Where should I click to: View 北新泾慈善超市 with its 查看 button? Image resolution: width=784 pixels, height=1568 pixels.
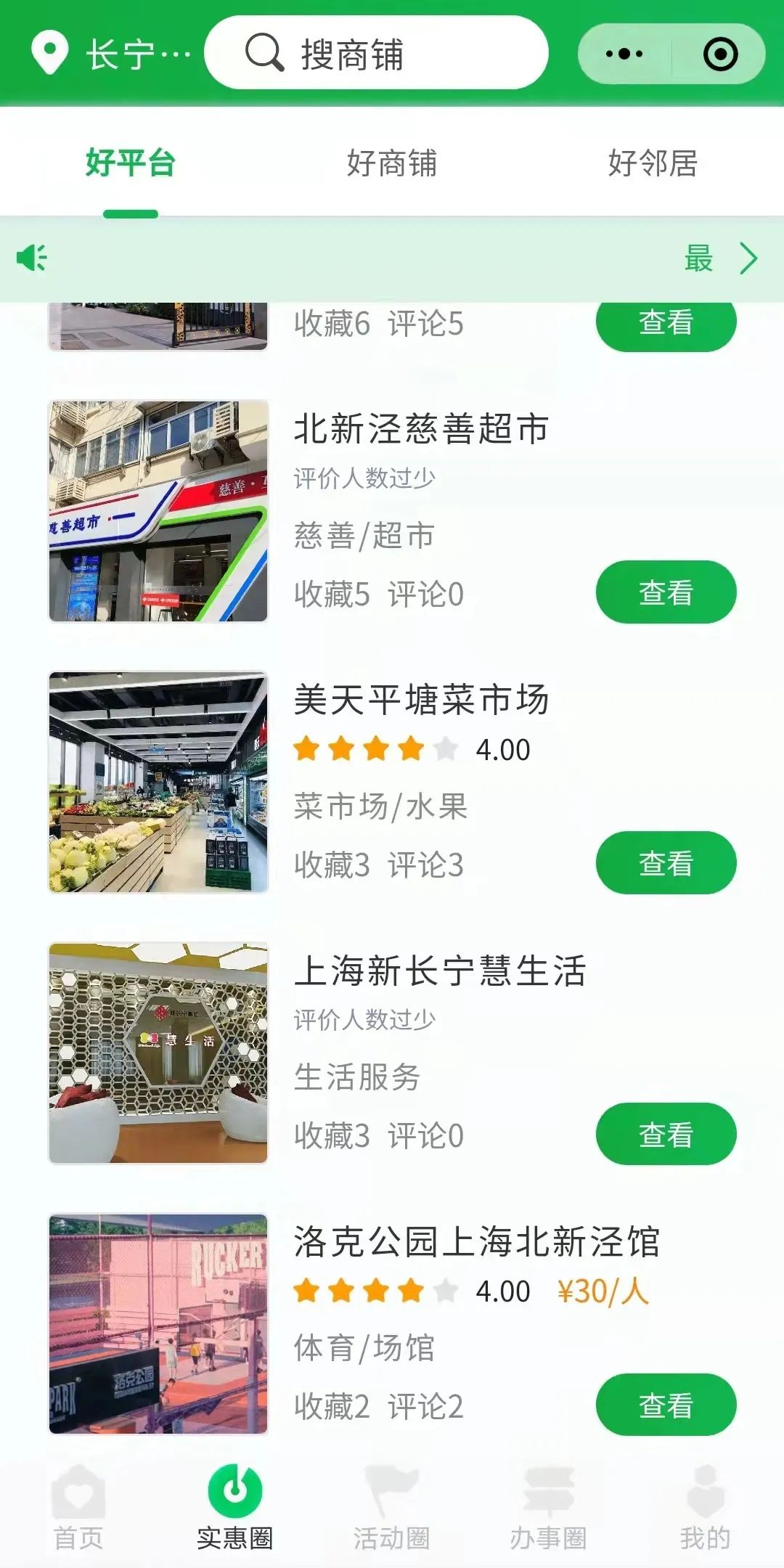pos(666,592)
